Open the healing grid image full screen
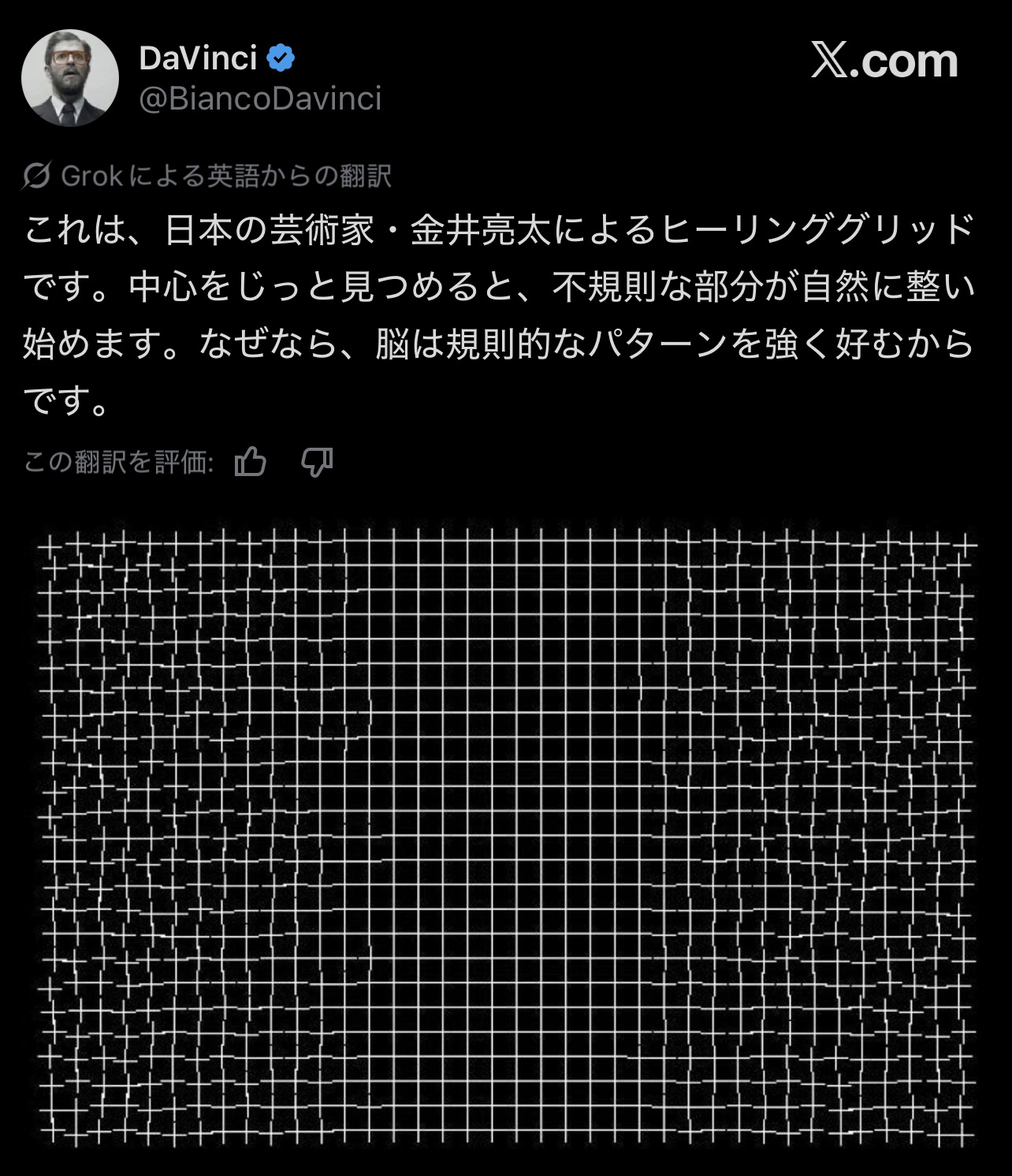Viewport: 1012px width, 1176px height. 506,835
